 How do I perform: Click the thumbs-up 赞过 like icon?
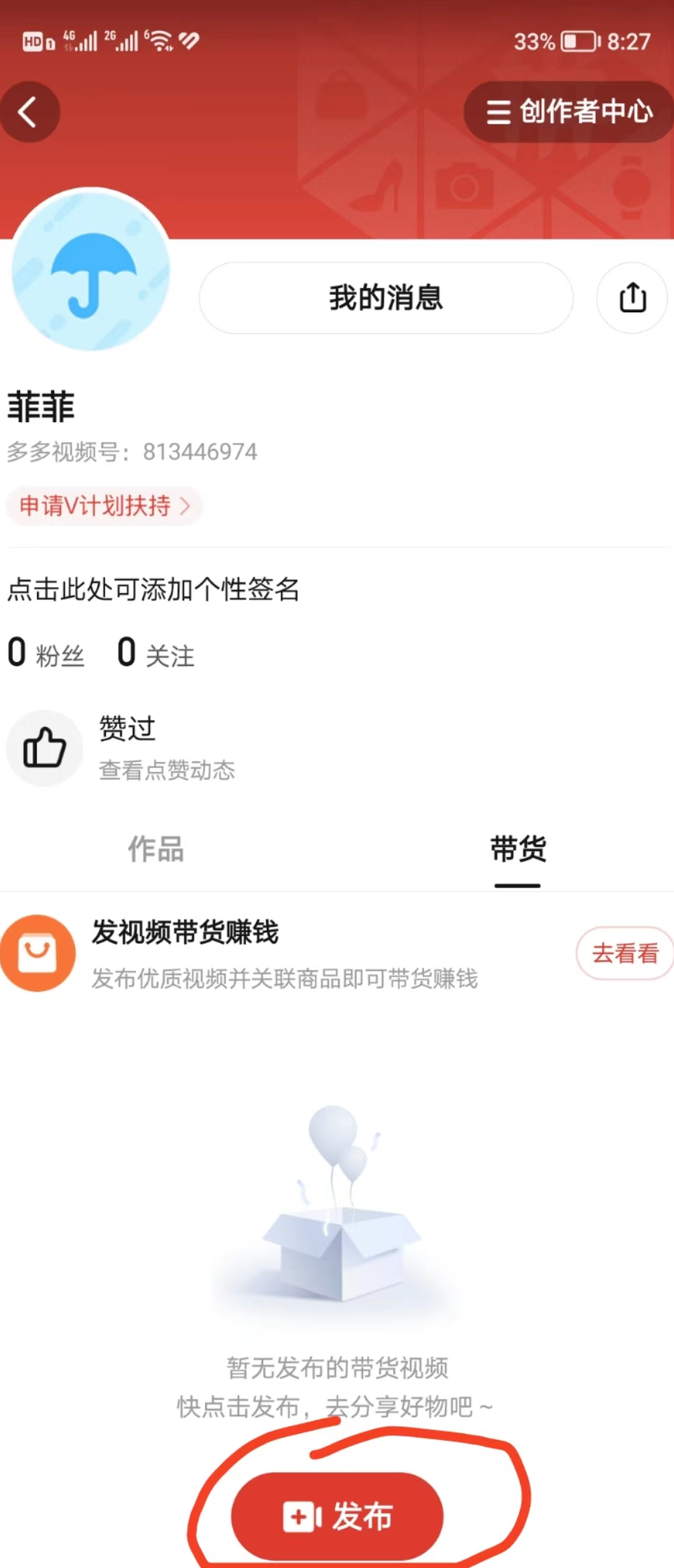(x=44, y=747)
